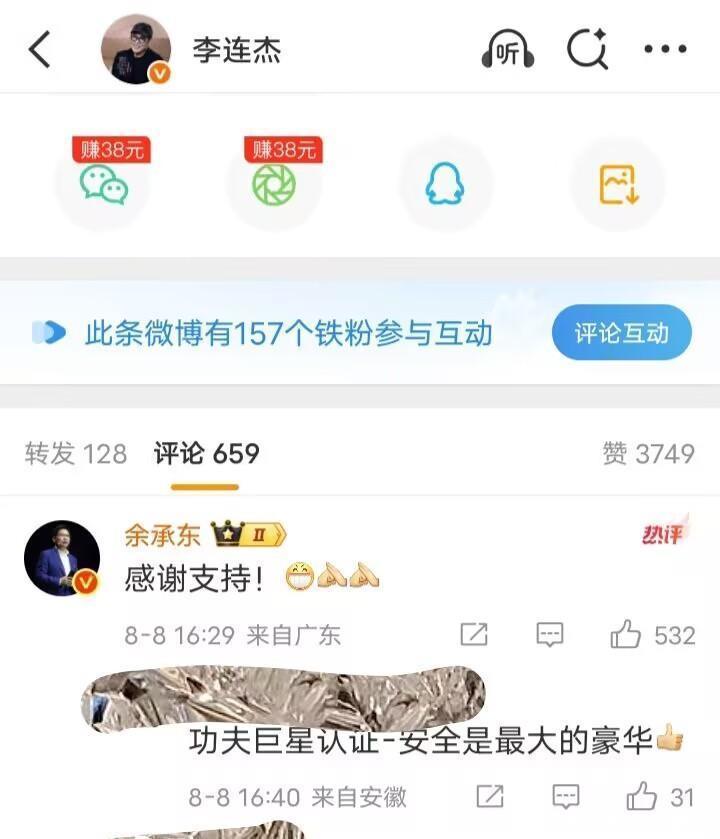The width and height of the screenshot is (720, 839).
Task: Share to WeChat Moments
Action: [x=274, y=184]
